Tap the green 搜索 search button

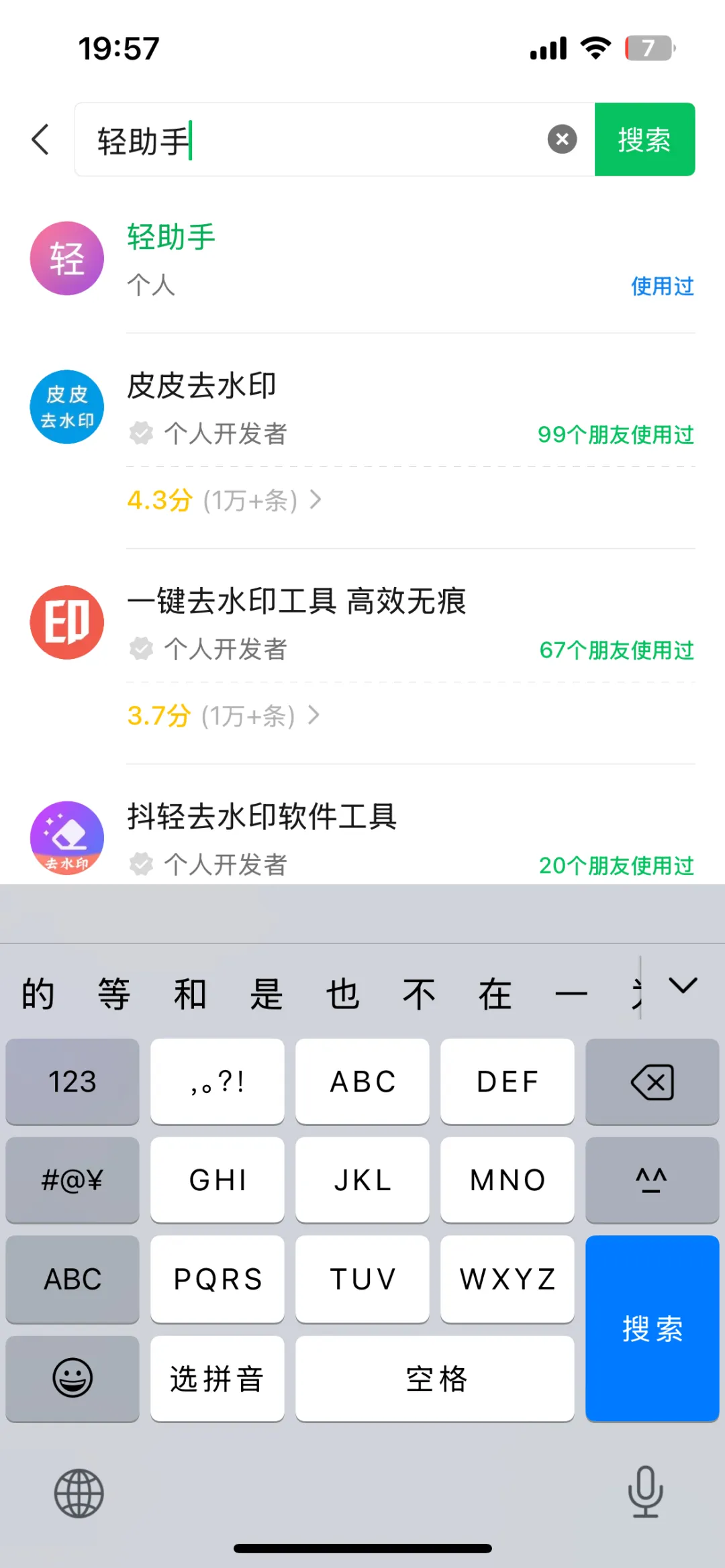(x=644, y=139)
